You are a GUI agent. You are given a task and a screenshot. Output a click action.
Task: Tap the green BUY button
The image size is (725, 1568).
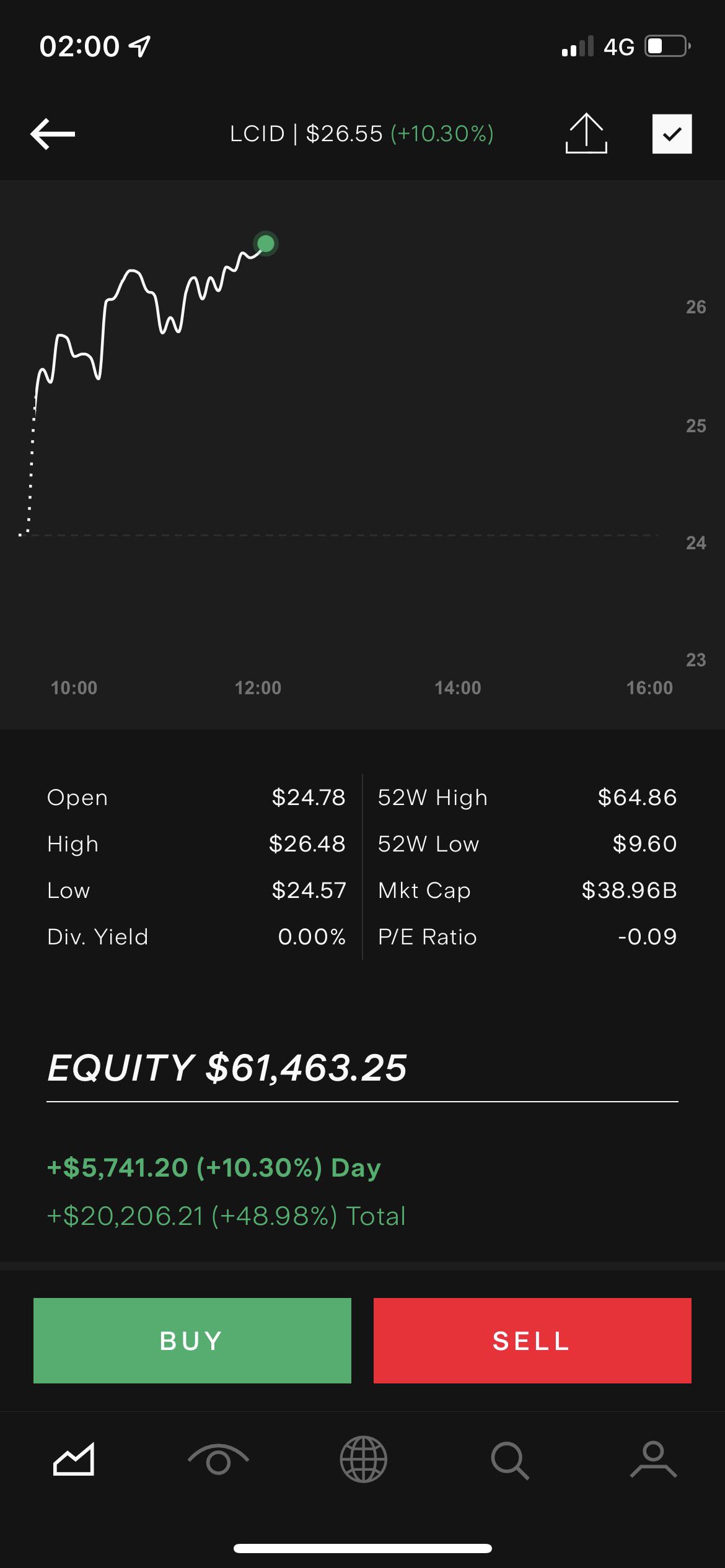tap(192, 1340)
